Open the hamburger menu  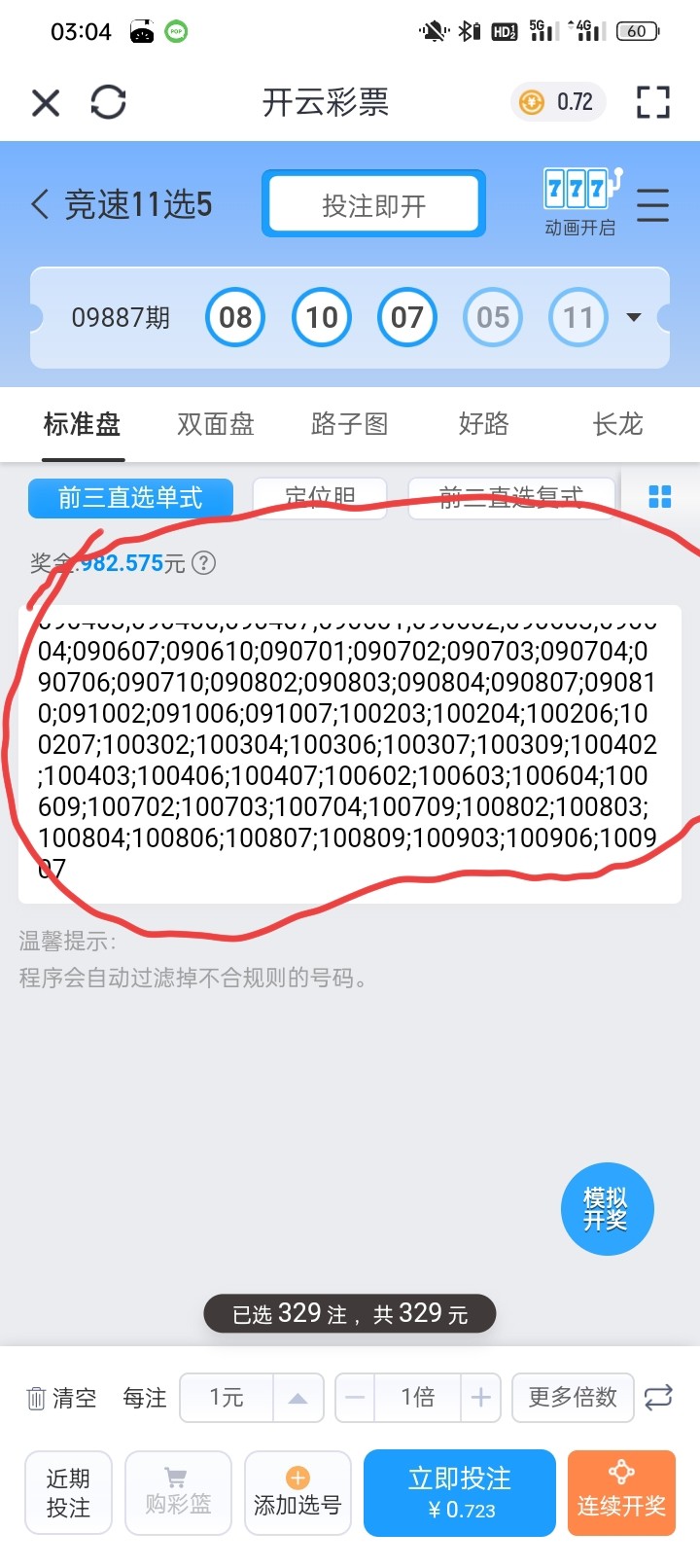pyautogui.click(x=652, y=205)
